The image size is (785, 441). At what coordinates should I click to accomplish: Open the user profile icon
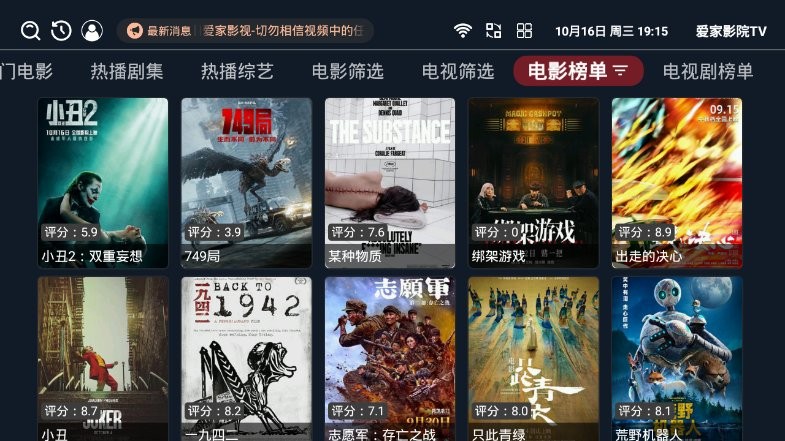click(x=92, y=31)
